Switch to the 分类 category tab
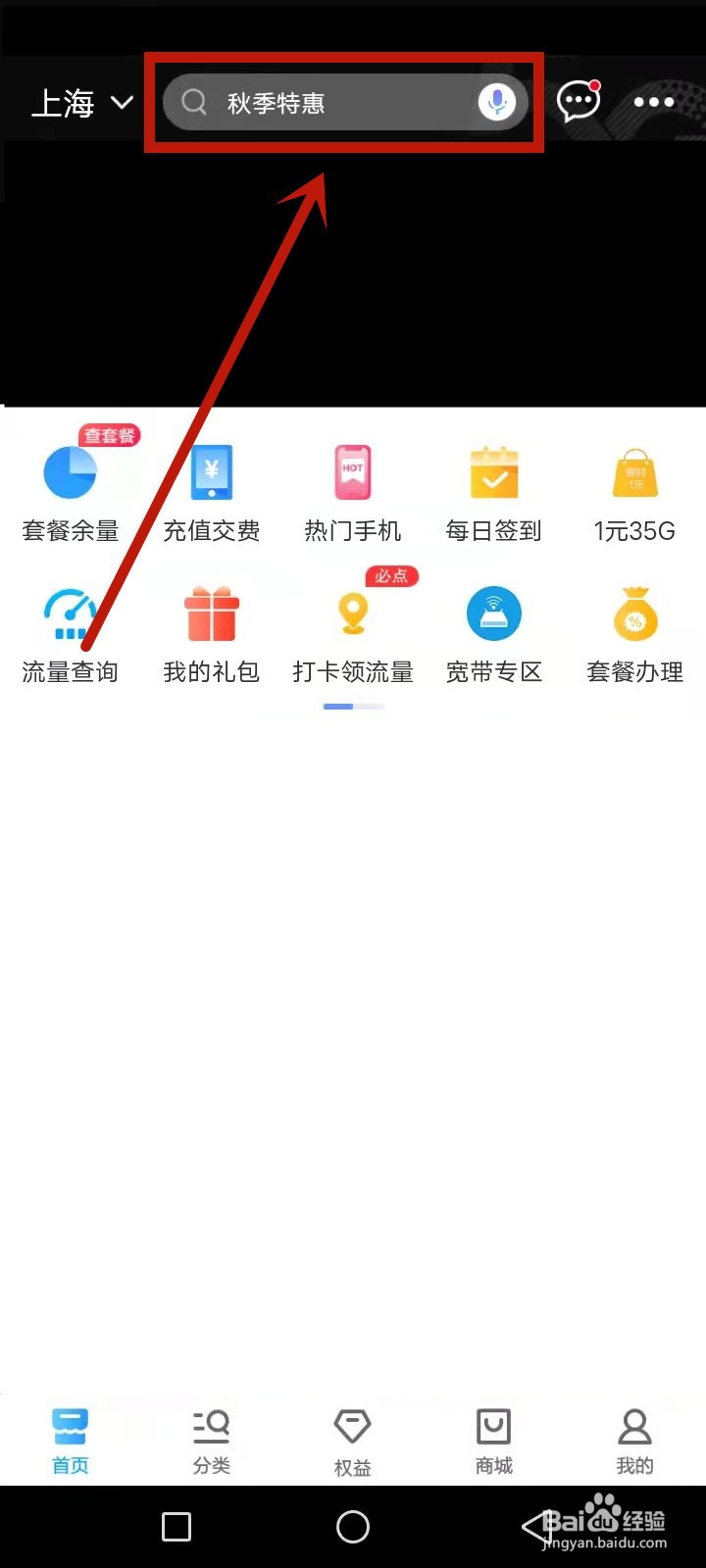 click(x=211, y=1441)
